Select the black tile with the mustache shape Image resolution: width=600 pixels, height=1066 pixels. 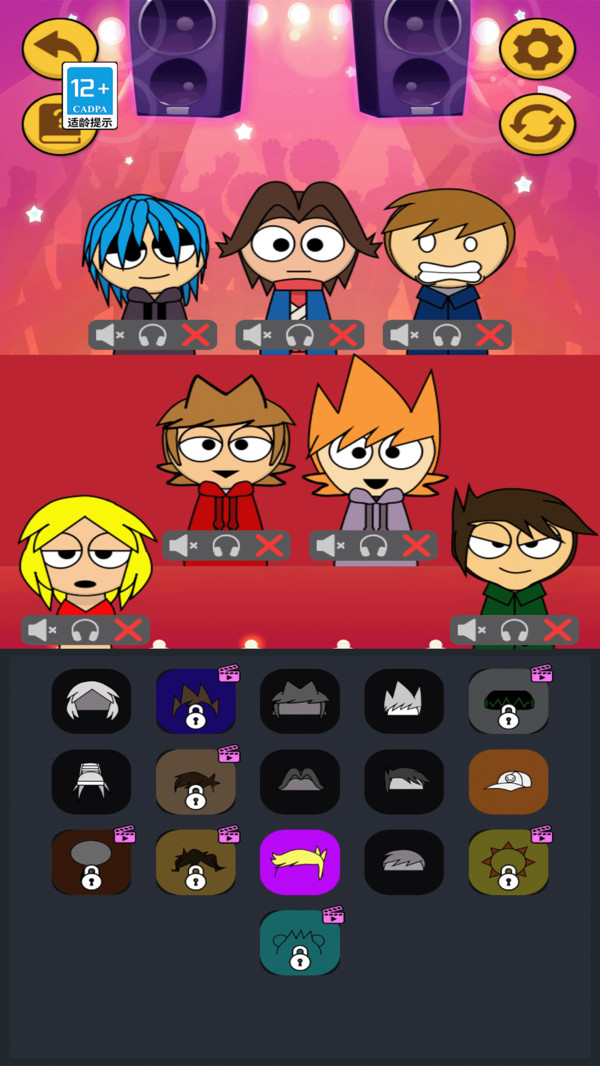pos(300,782)
